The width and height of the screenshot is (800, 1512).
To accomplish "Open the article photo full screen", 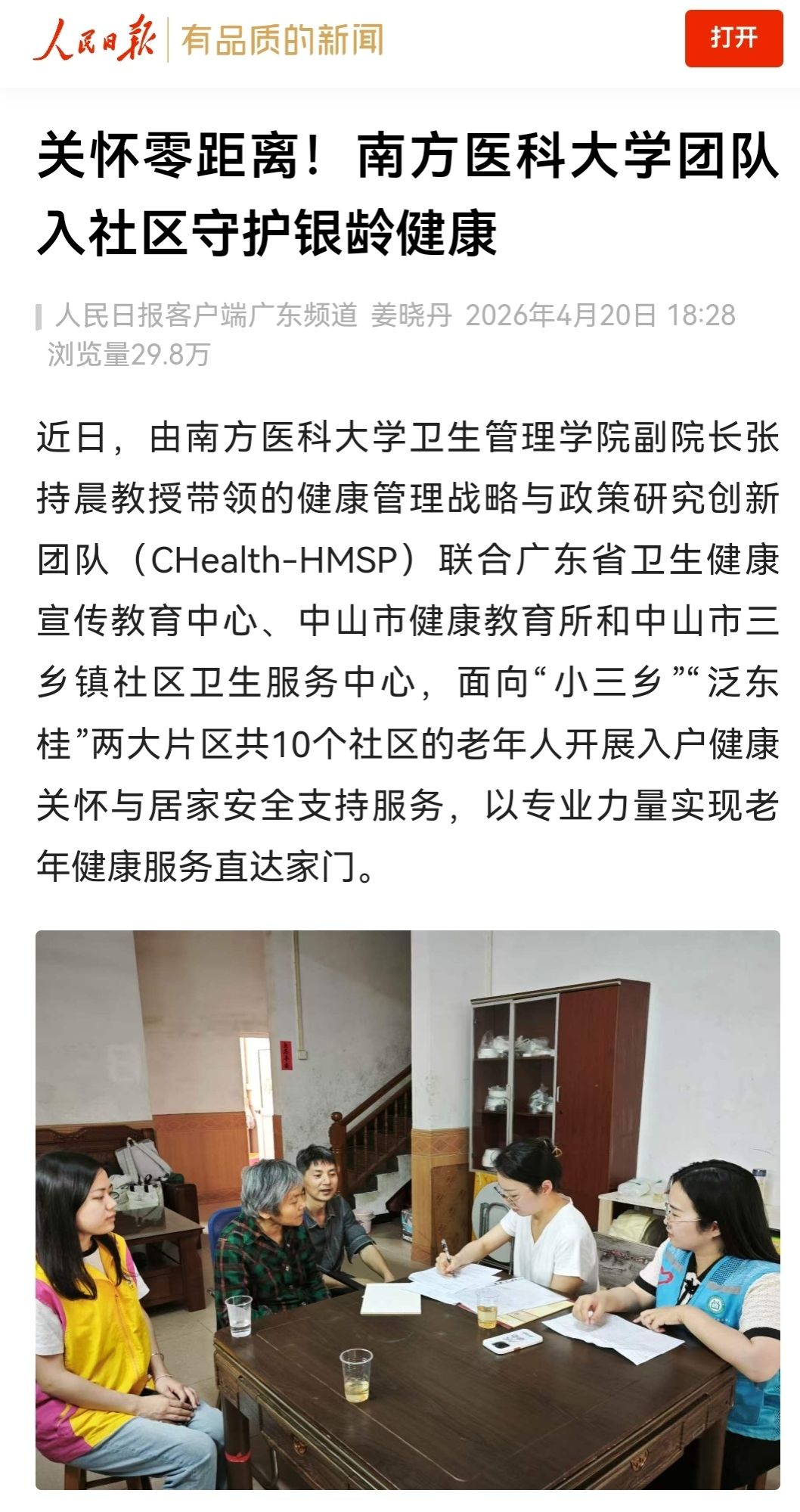I will [x=408, y=1209].
